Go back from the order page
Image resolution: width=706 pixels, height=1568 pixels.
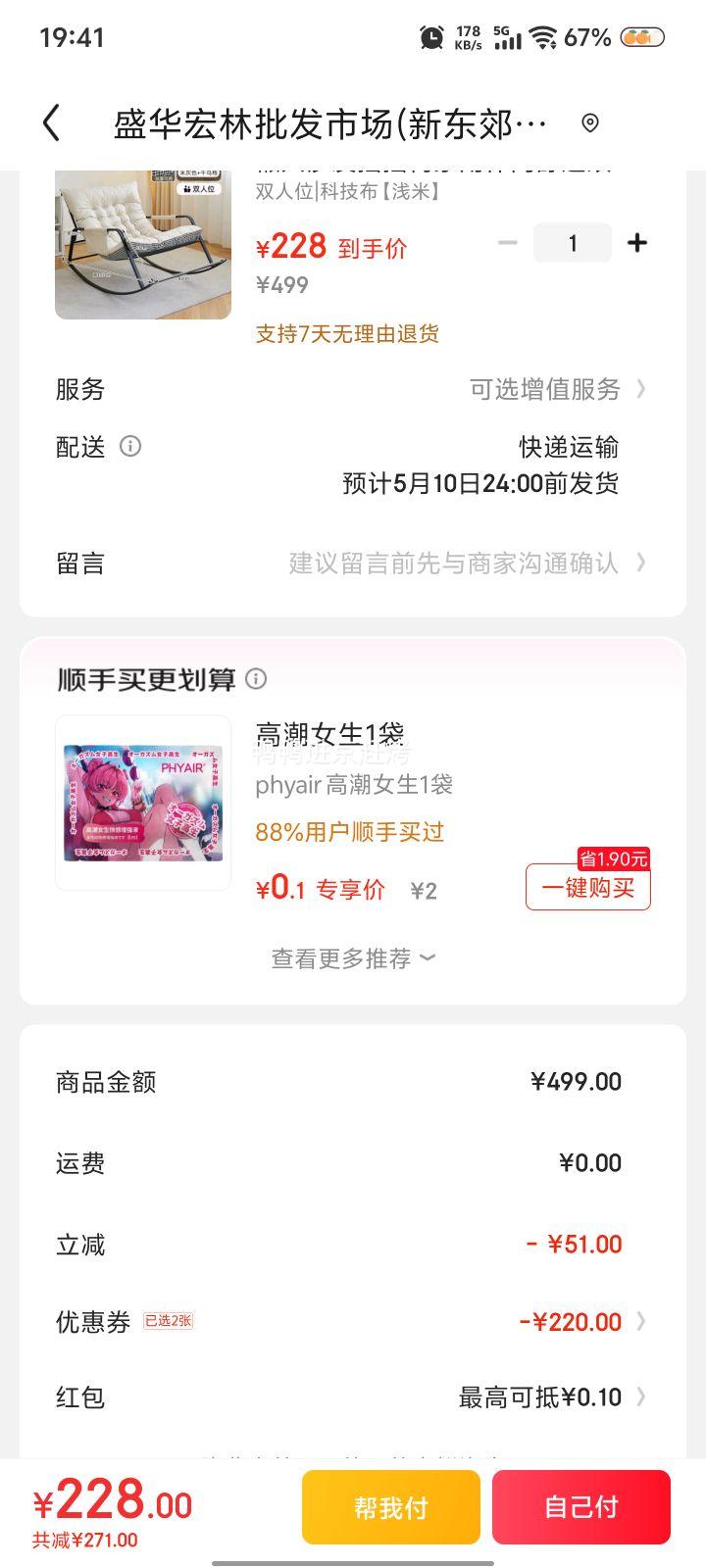[x=52, y=123]
